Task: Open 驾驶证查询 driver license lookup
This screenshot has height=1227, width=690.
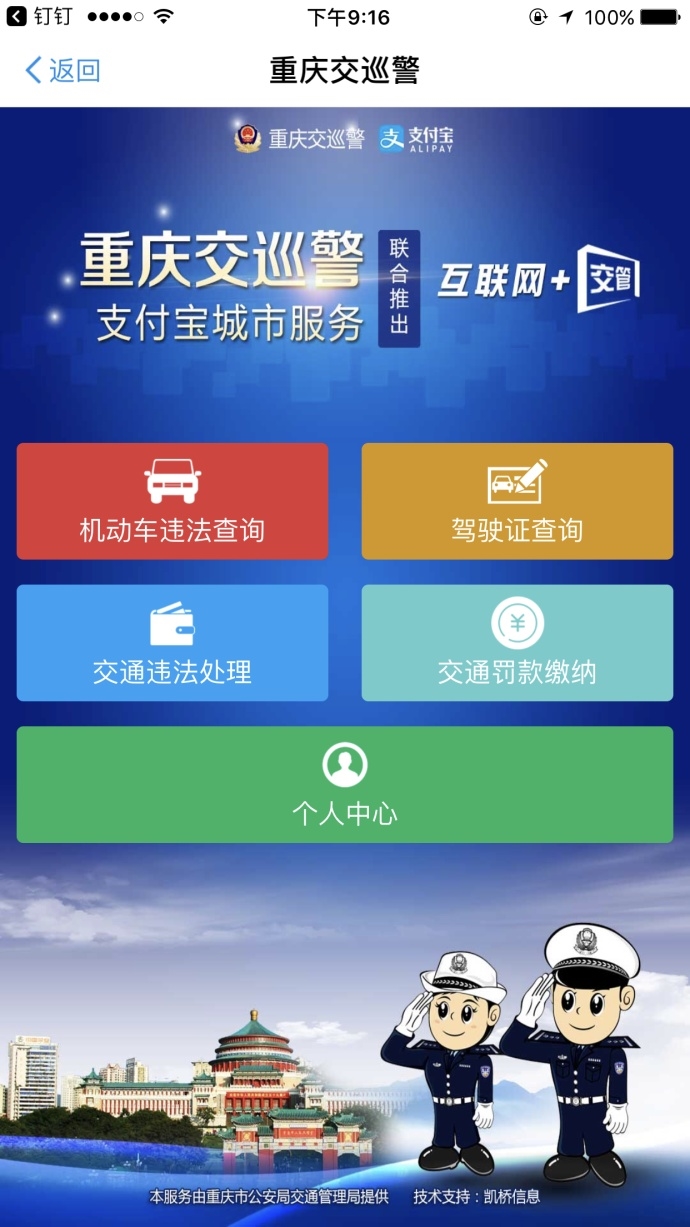Action: coord(517,501)
